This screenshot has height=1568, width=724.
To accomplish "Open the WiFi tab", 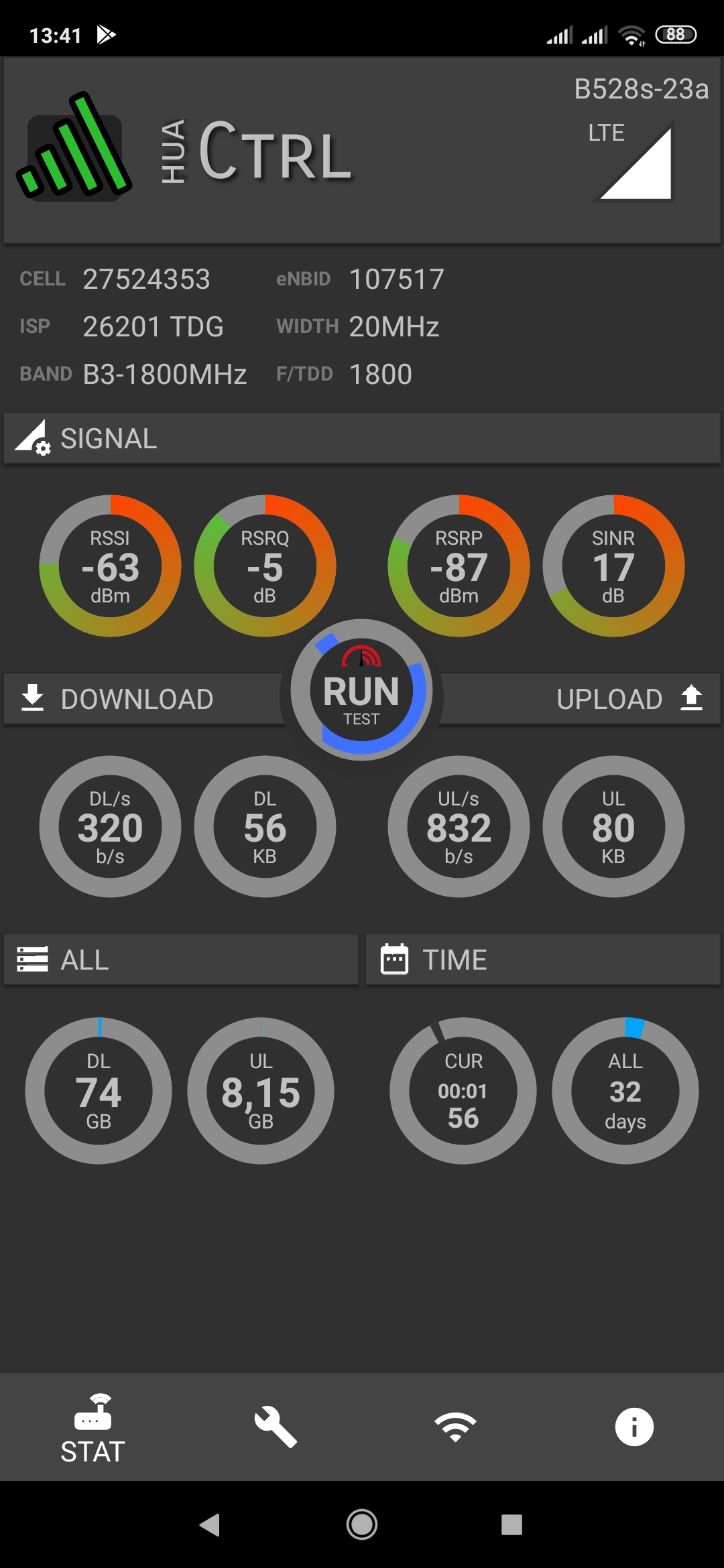I will [x=455, y=1427].
